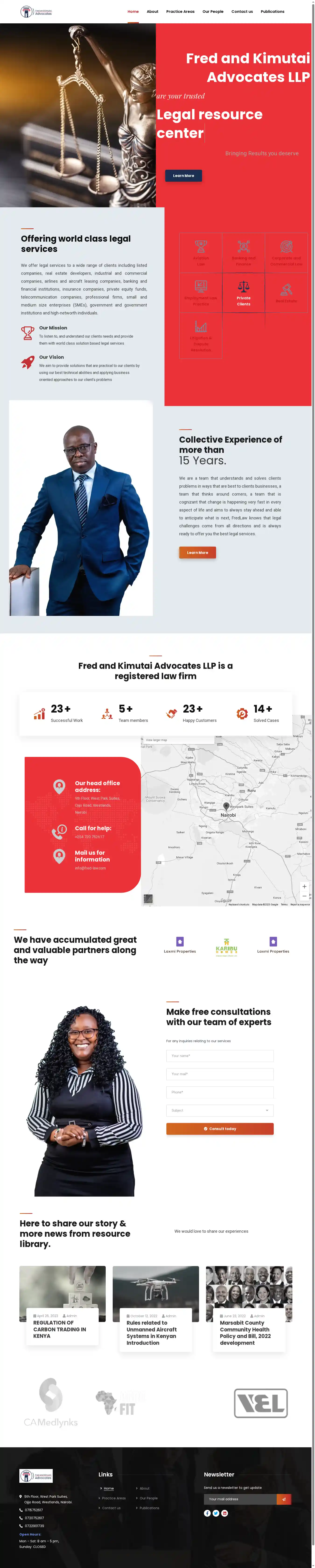Send newsletter subscription with paper plane button
This screenshot has height=1568, width=315.
(x=283, y=1499)
